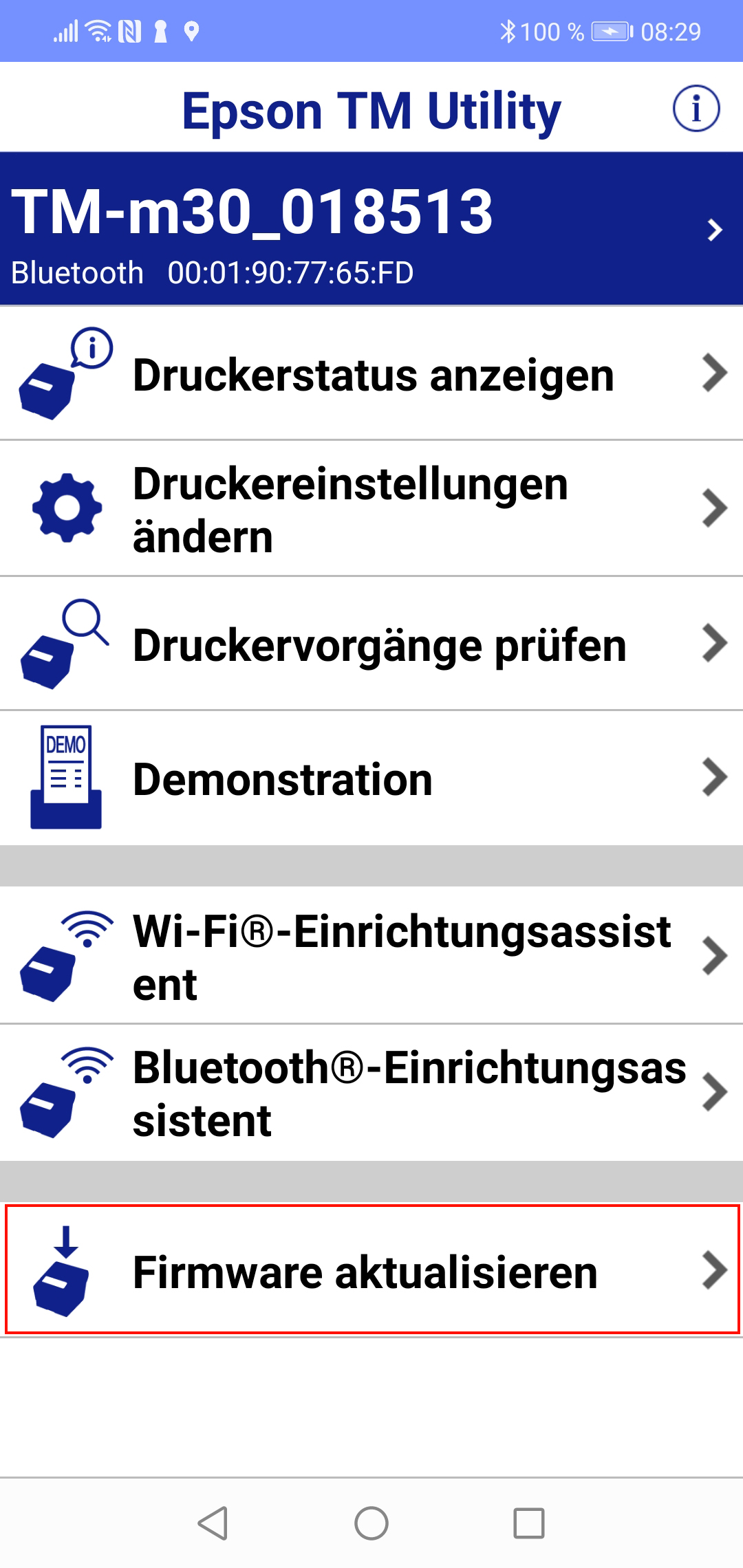Image resolution: width=743 pixels, height=1568 pixels.
Task: Go to the home screen
Action: 371,1523
